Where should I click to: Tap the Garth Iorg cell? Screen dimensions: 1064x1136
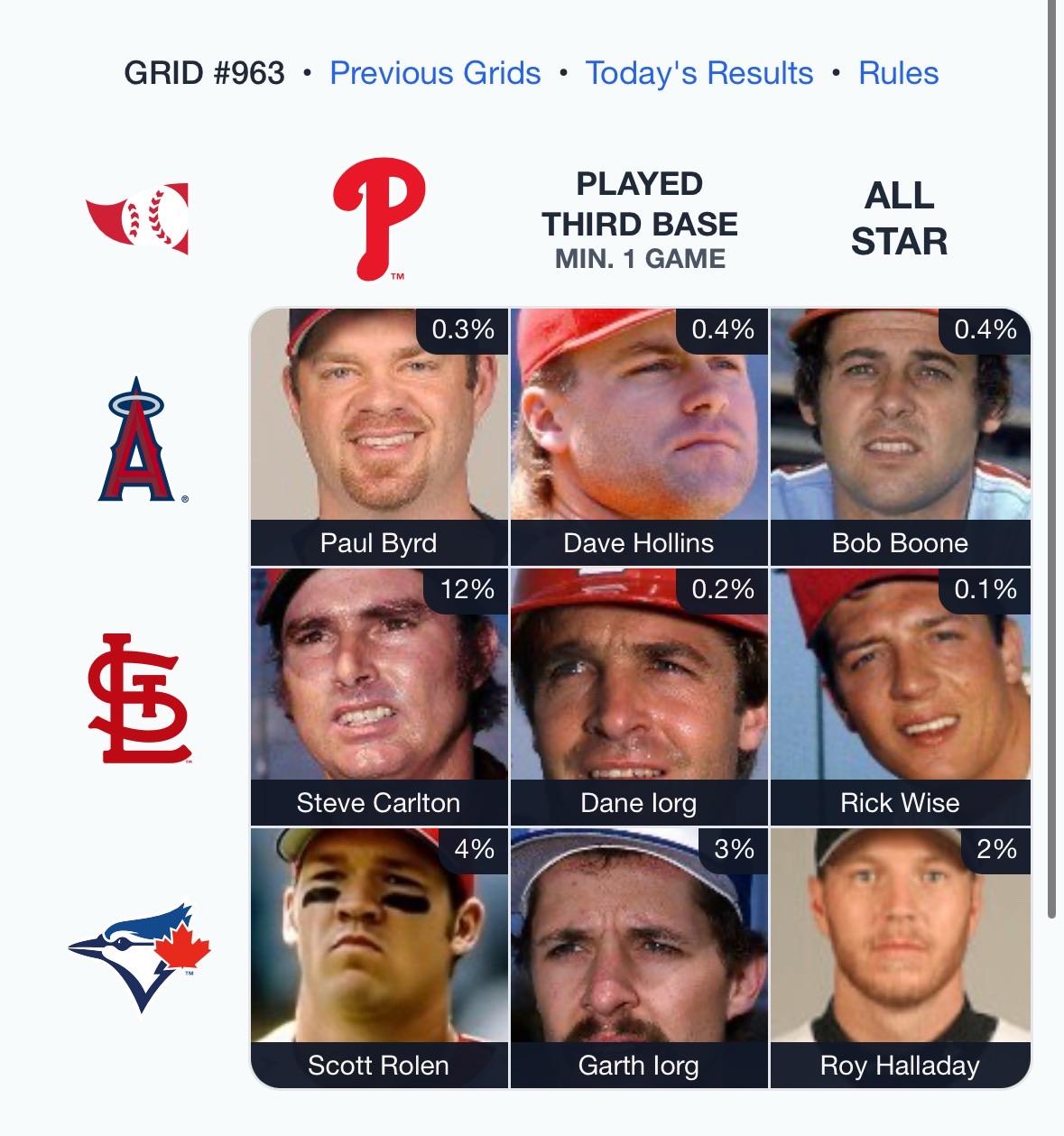[x=639, y=957]
